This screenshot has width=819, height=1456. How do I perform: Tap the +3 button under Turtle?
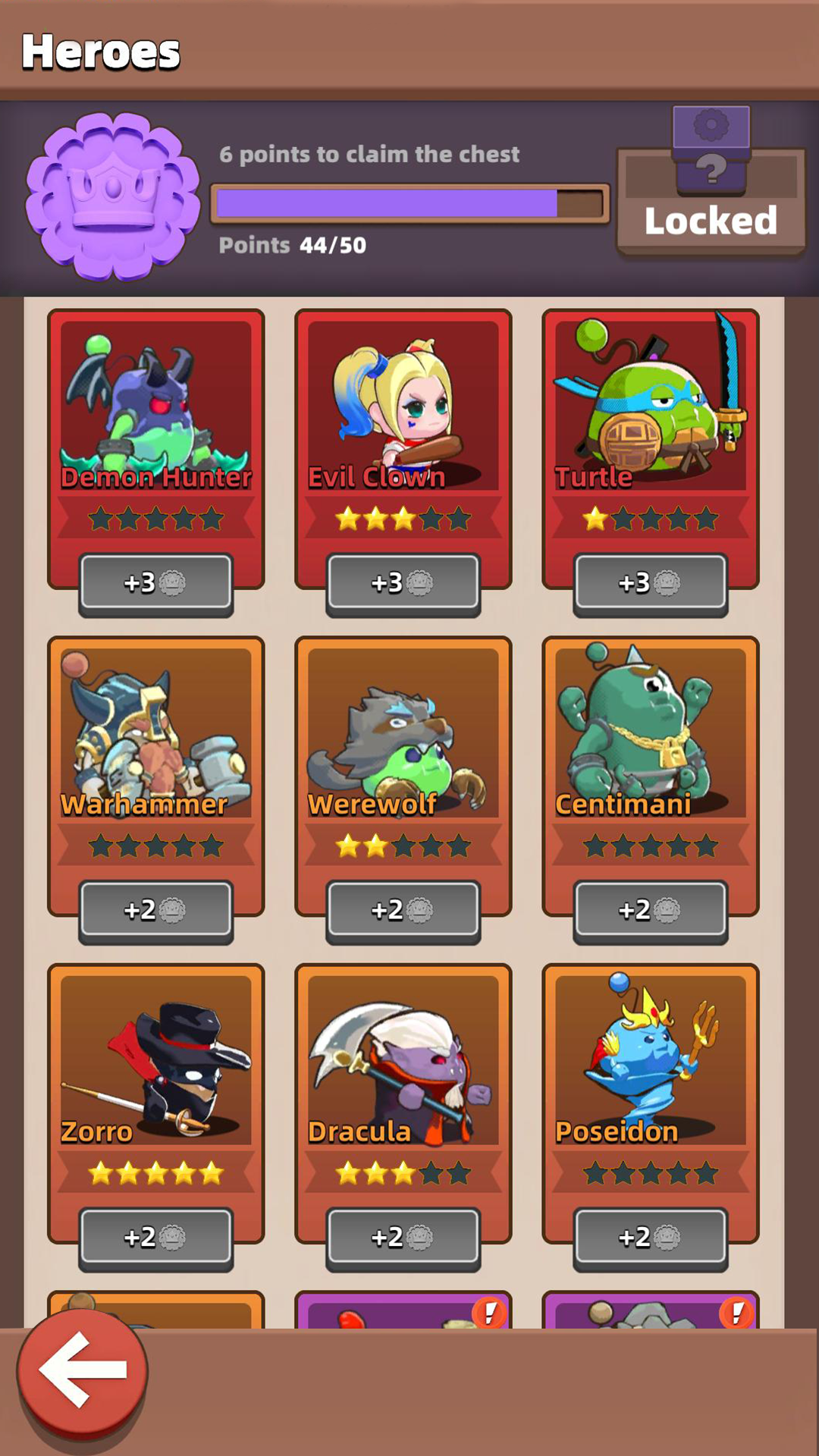pyautogui.click(x=651, y=584)
